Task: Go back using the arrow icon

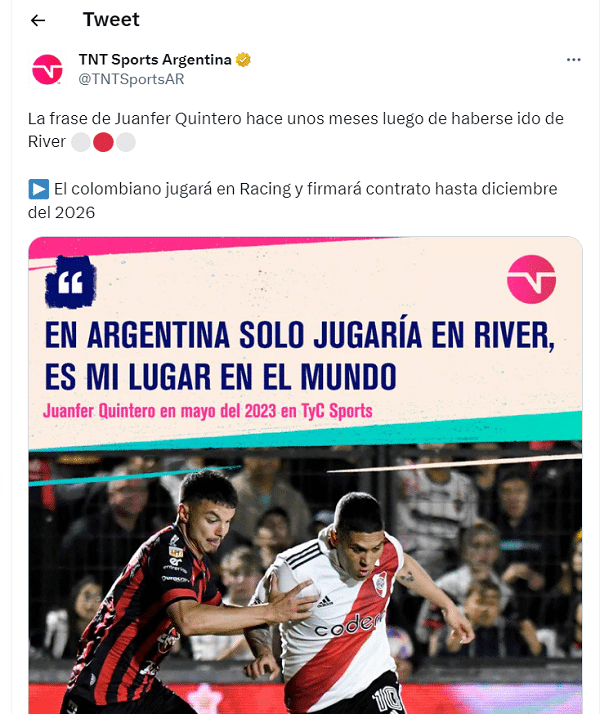Action: (x=38, y=20)
